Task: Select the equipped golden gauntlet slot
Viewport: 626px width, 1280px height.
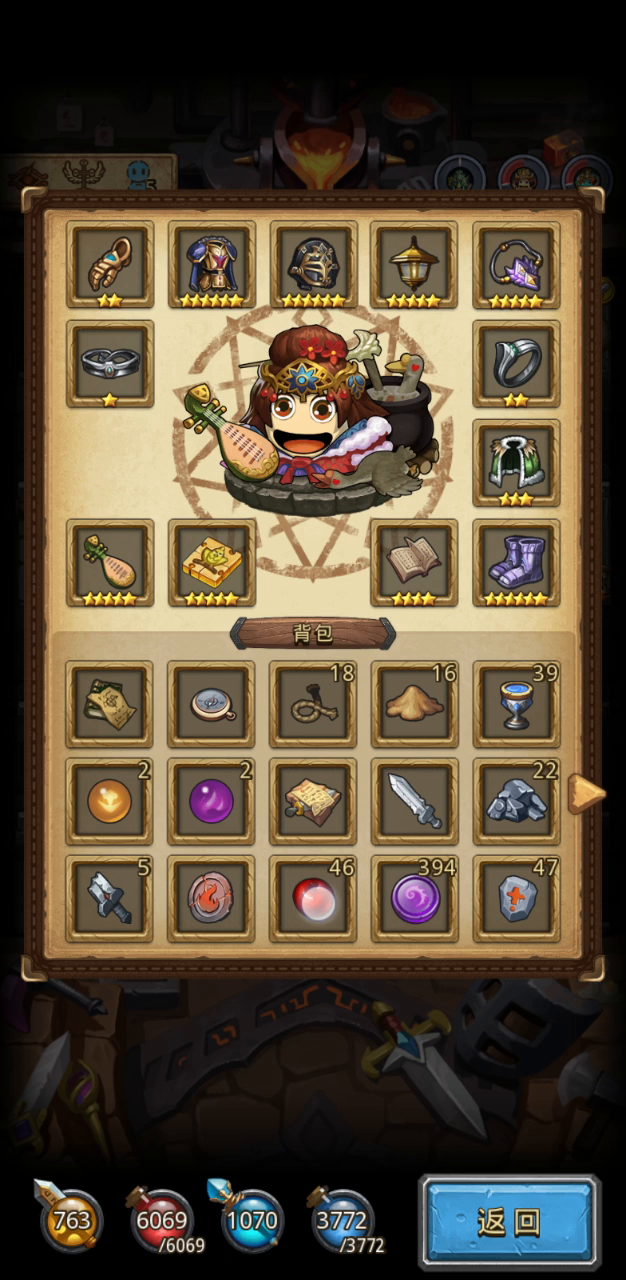Action: [x=110, y=264]
